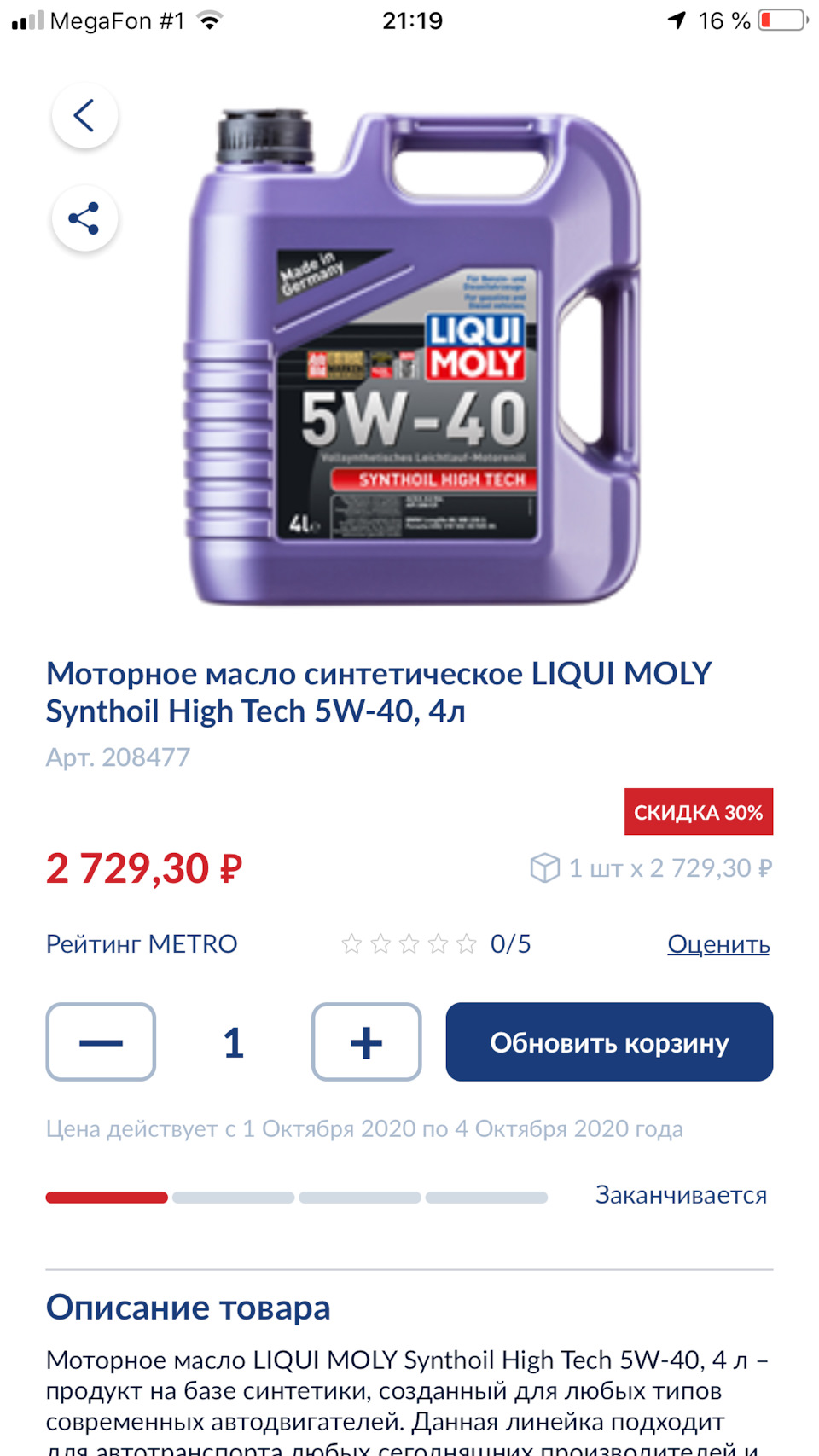
Task: Share this LIQUI MOLY product
Action: pyautogui.click(x=84, y=218)
